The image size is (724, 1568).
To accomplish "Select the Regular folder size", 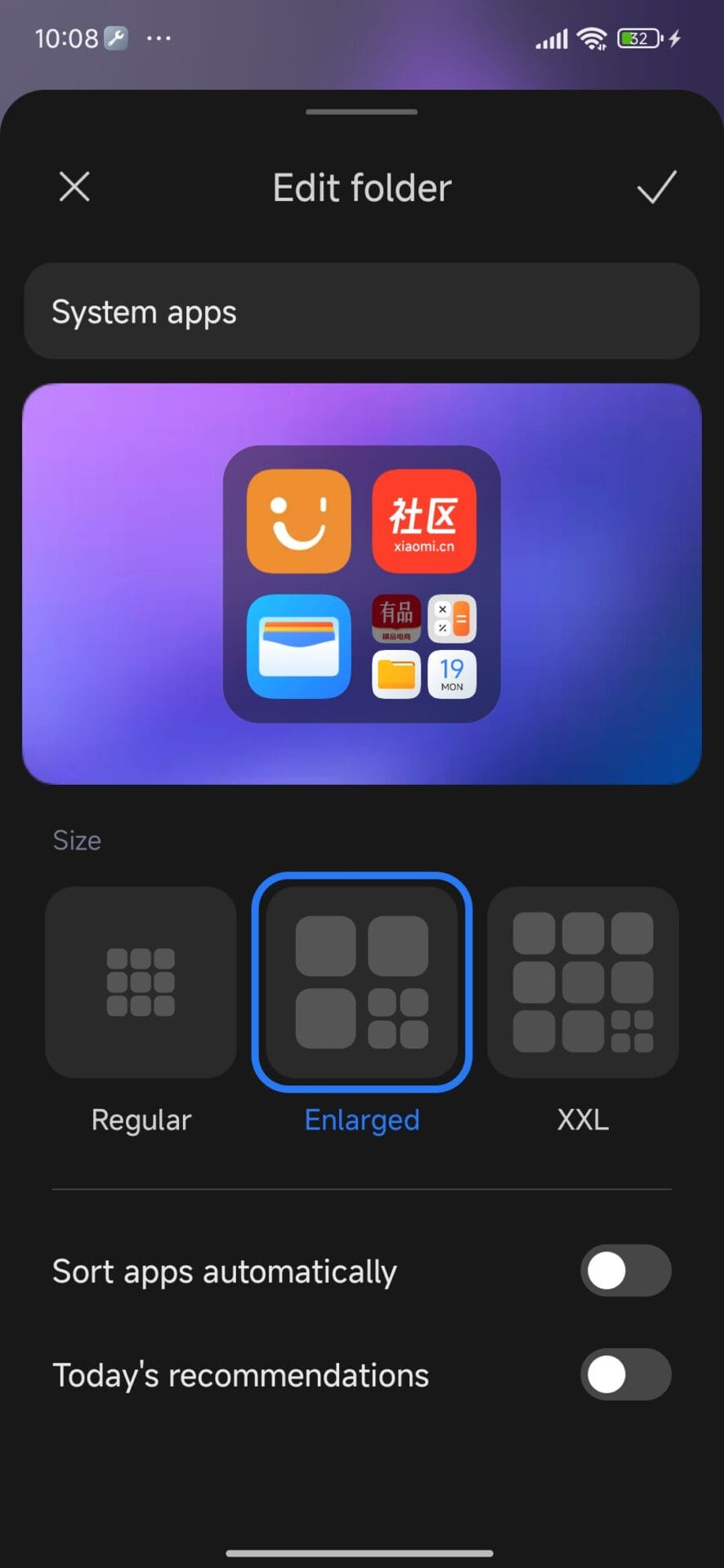I will click(x=141, y=982).
